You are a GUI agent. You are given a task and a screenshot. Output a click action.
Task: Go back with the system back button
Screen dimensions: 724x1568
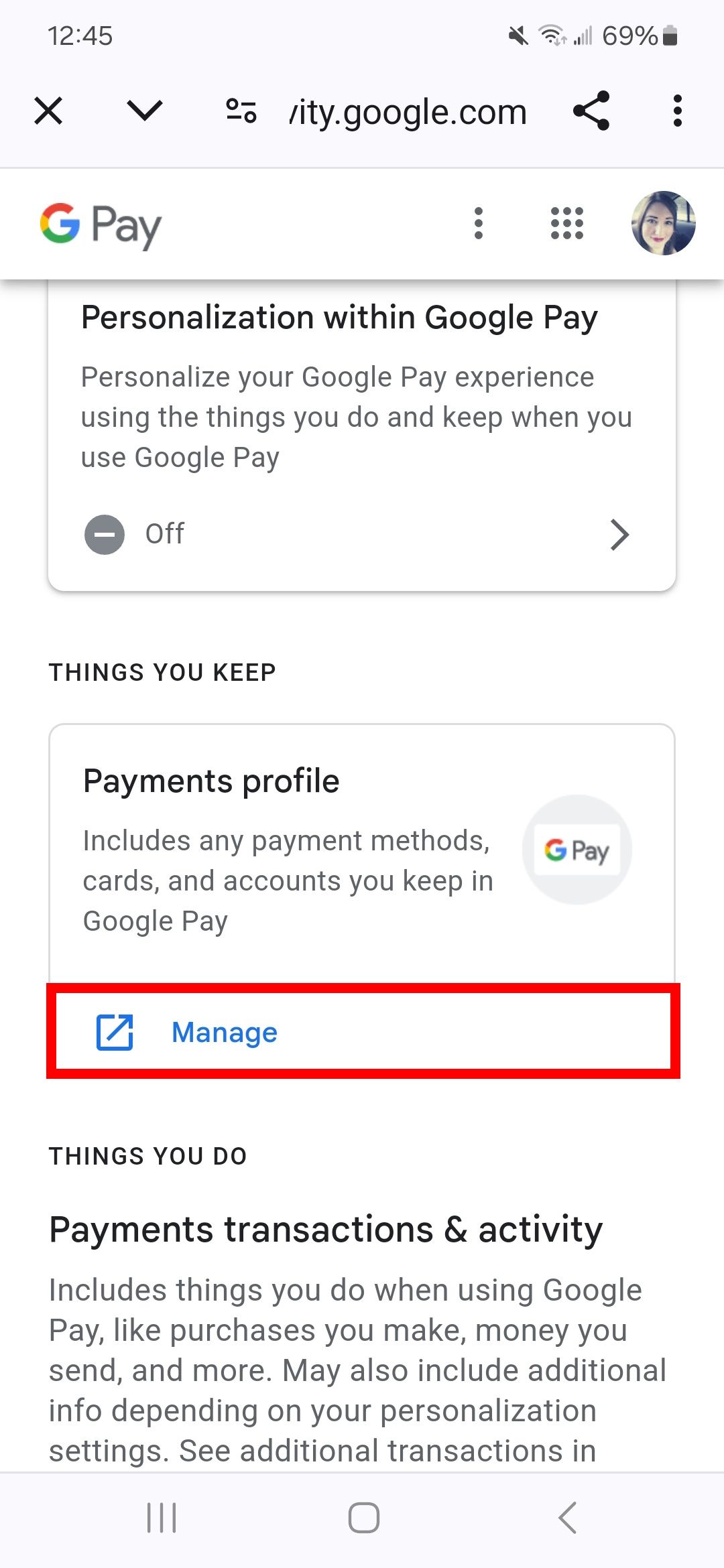[x=567, y=1518]
